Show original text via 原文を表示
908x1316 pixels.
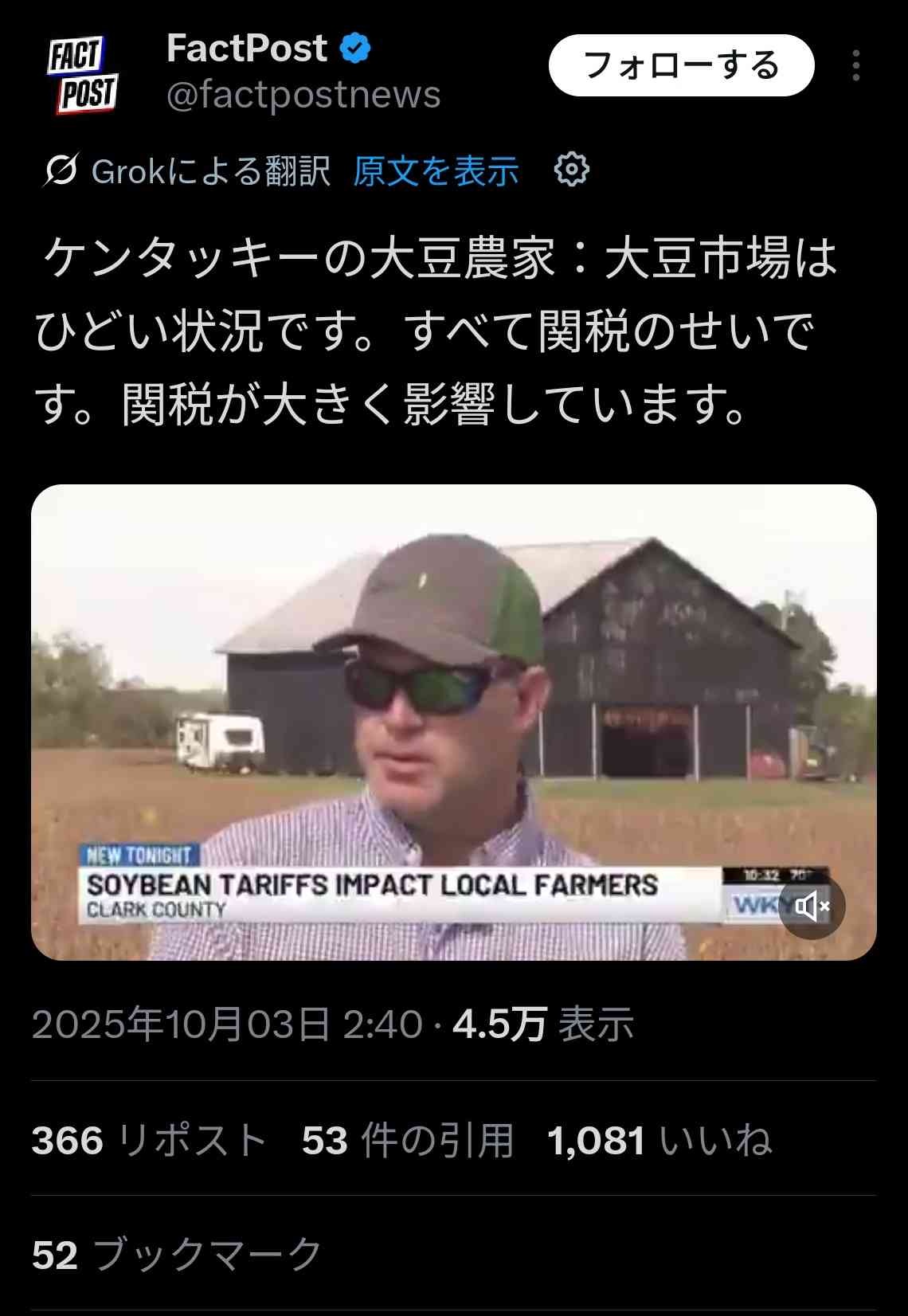click(436, 170)
